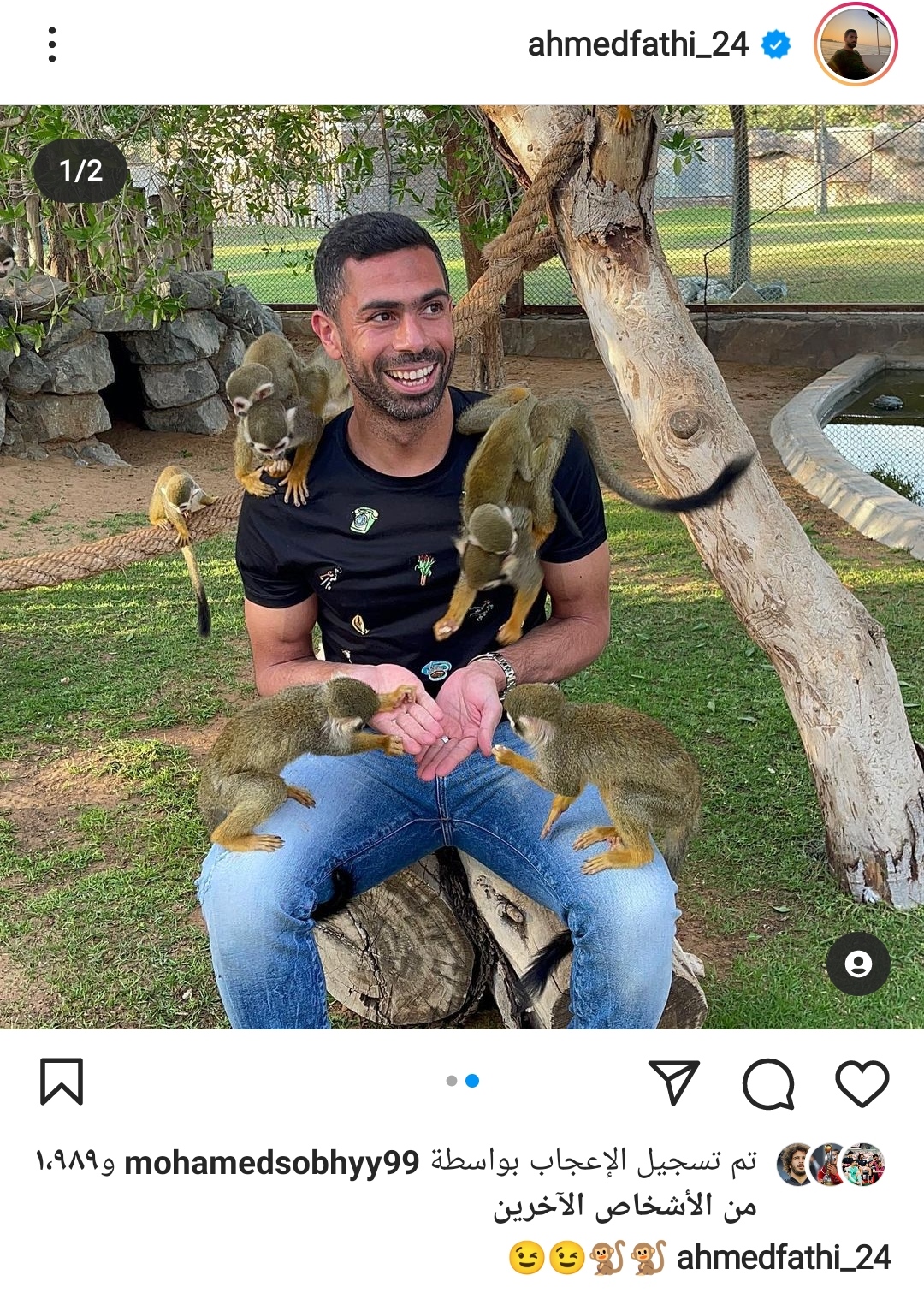924x1293 pixels.
Task: Tap ahmedfathi_24 username in the caption
Action: 783,1258
